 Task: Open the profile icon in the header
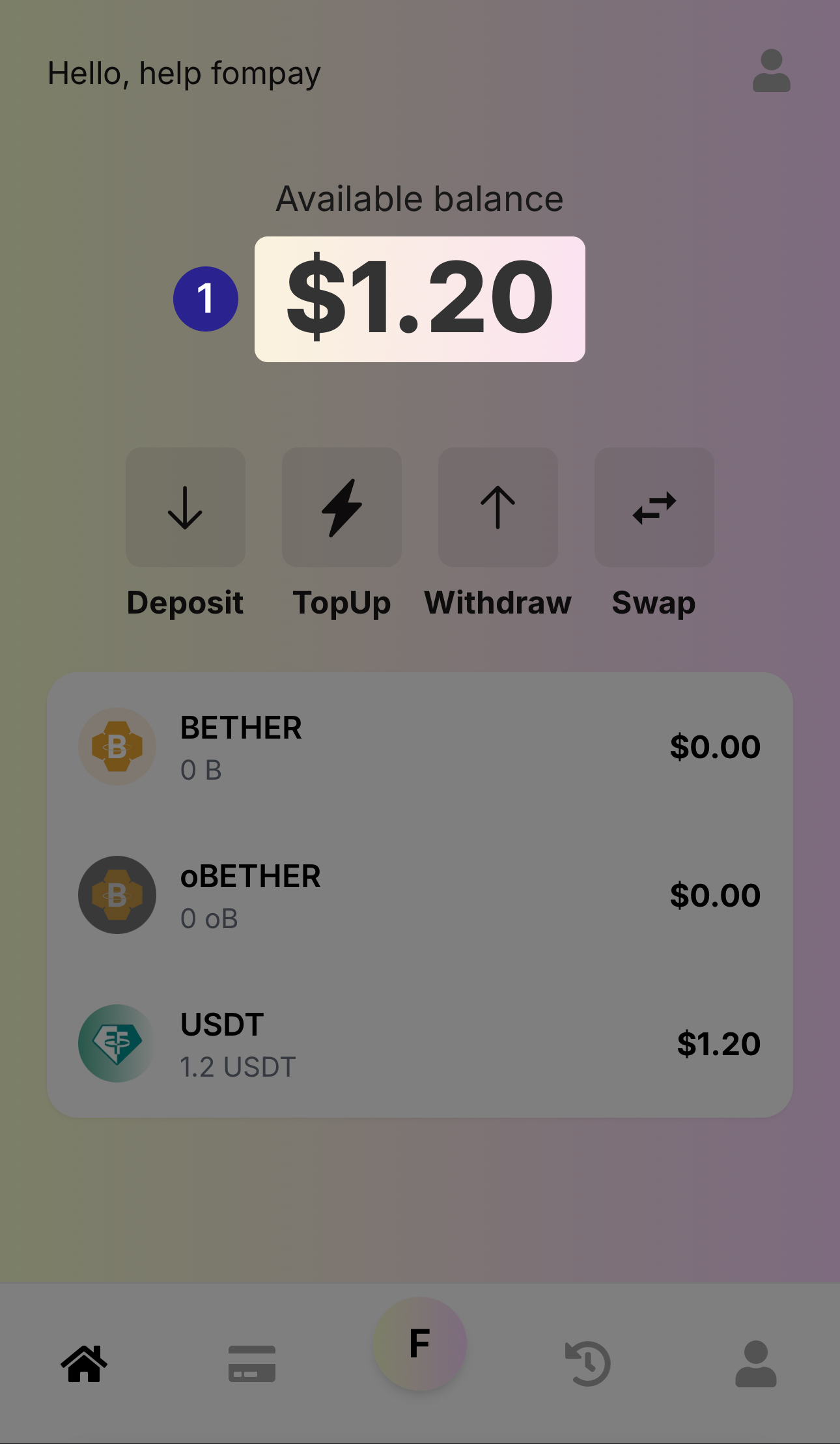pyautogui.click(x=771, y=70)
